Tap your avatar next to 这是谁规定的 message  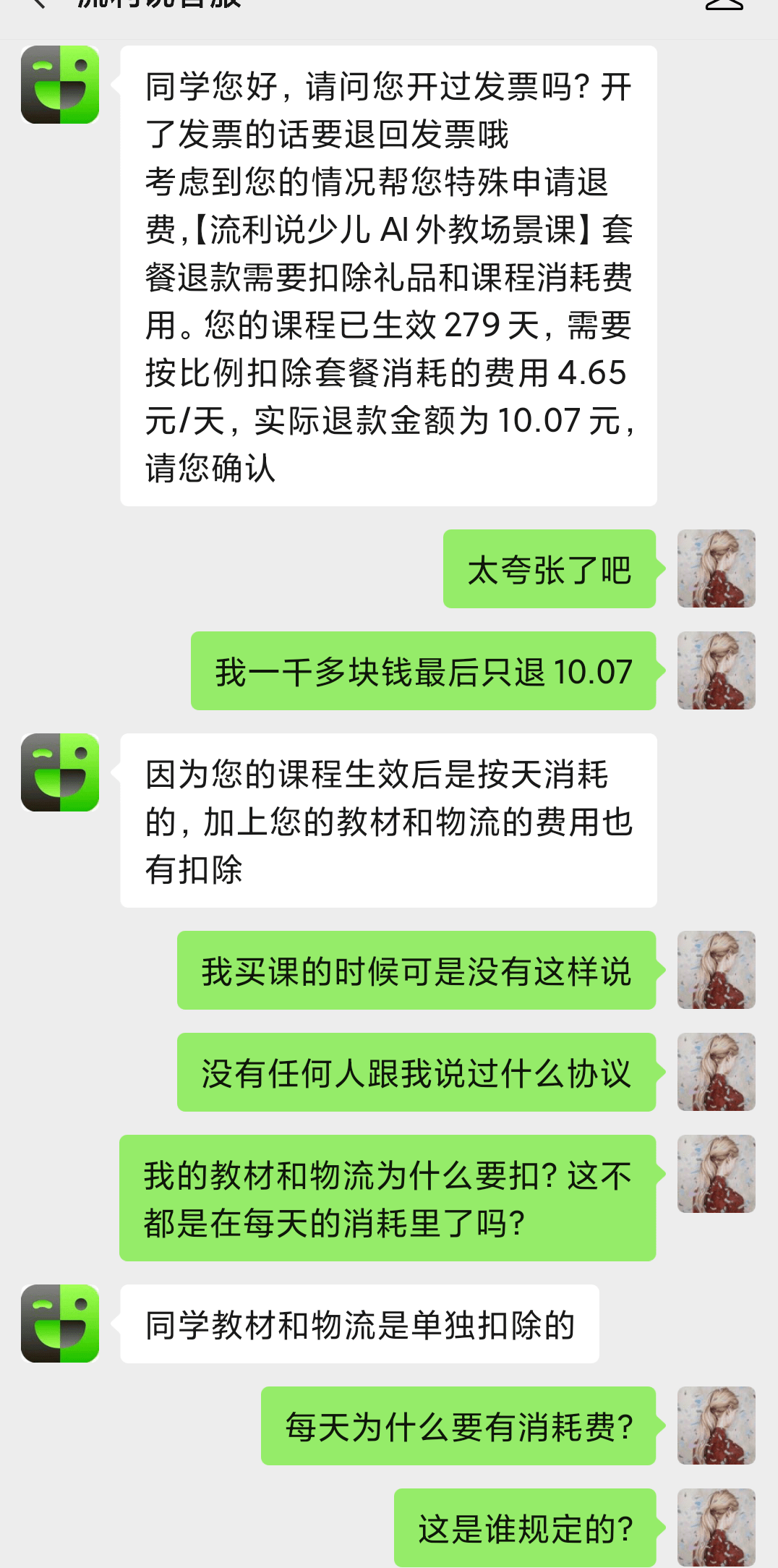tap(717, 1526)
